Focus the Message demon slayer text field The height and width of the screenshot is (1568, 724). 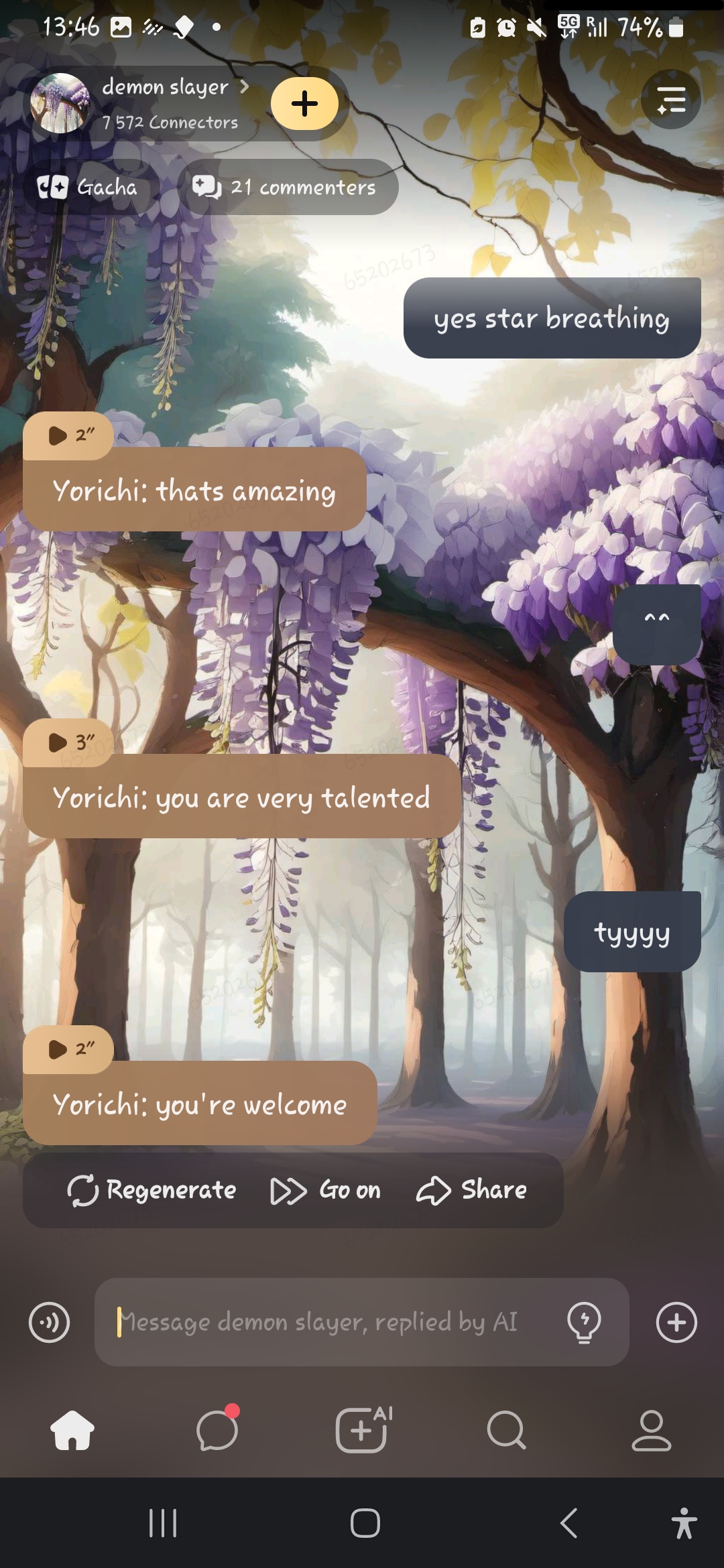click(x=328, y=1322)
